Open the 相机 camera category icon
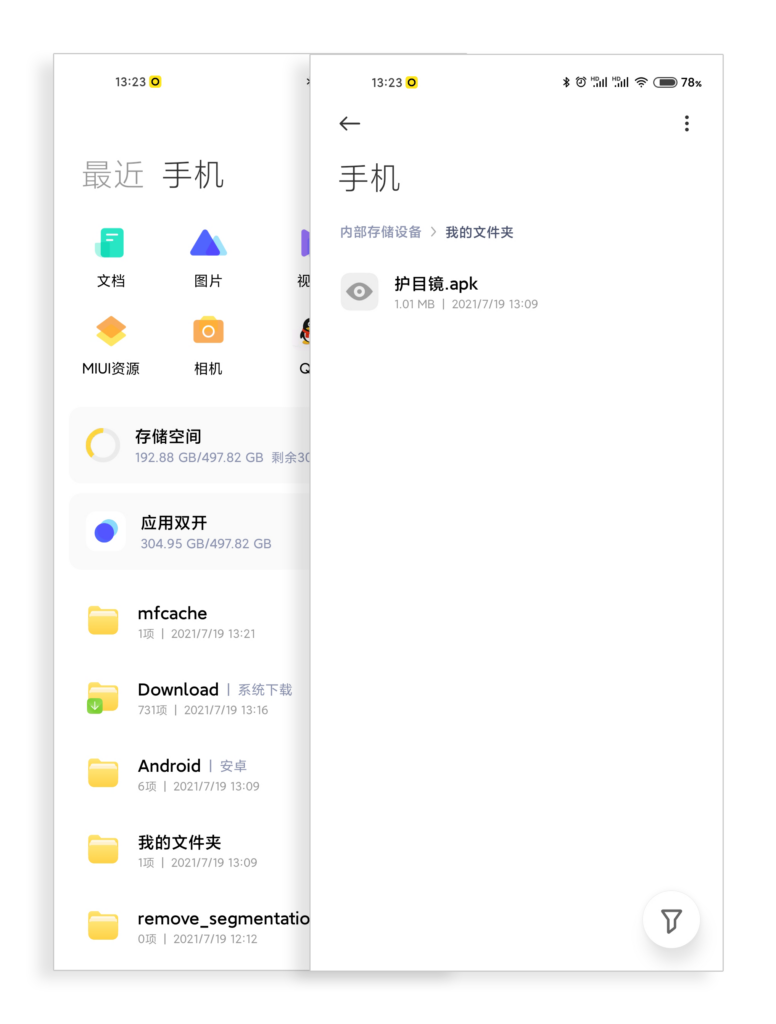Viewport: 776px width, 1024px height. (x=208, y=331)
